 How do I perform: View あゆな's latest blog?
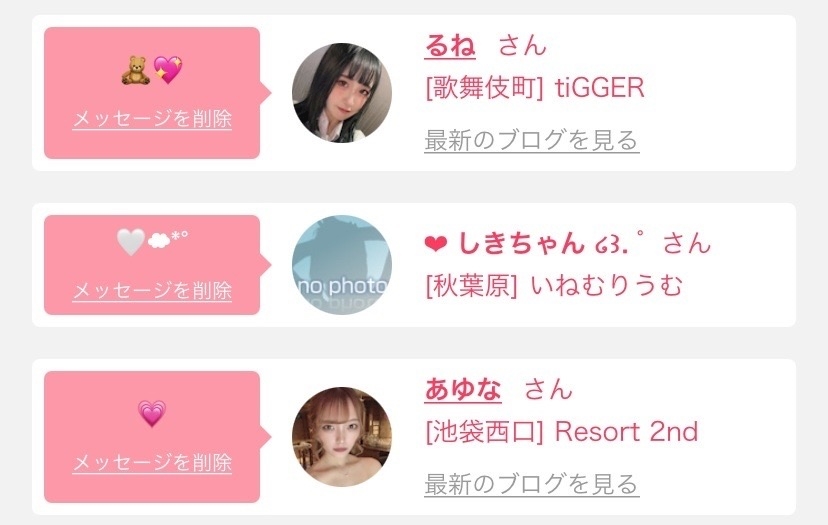pyautogui.click(x=531, y=485)
